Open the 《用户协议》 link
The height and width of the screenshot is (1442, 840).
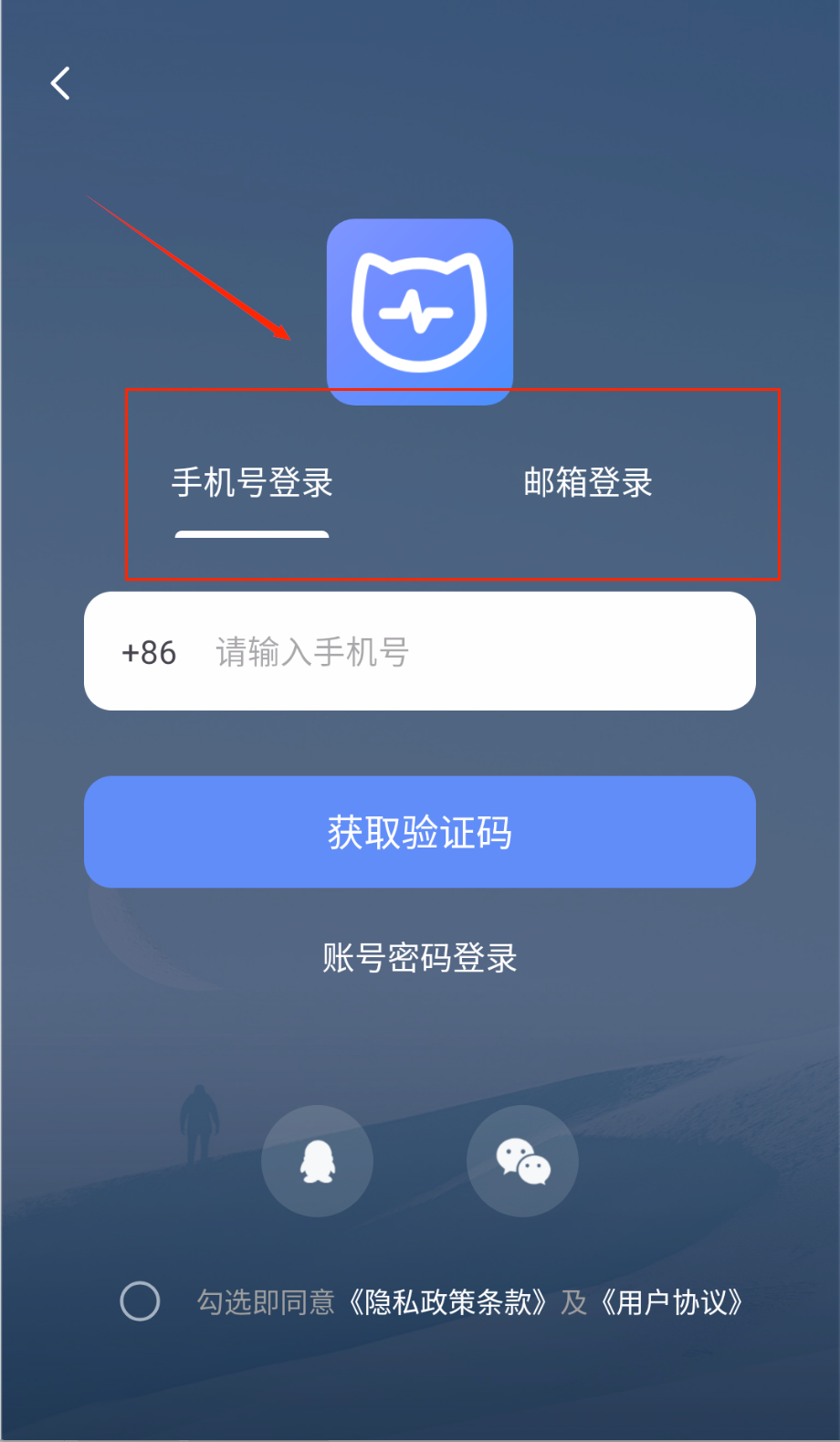[x=672, y=1302]
